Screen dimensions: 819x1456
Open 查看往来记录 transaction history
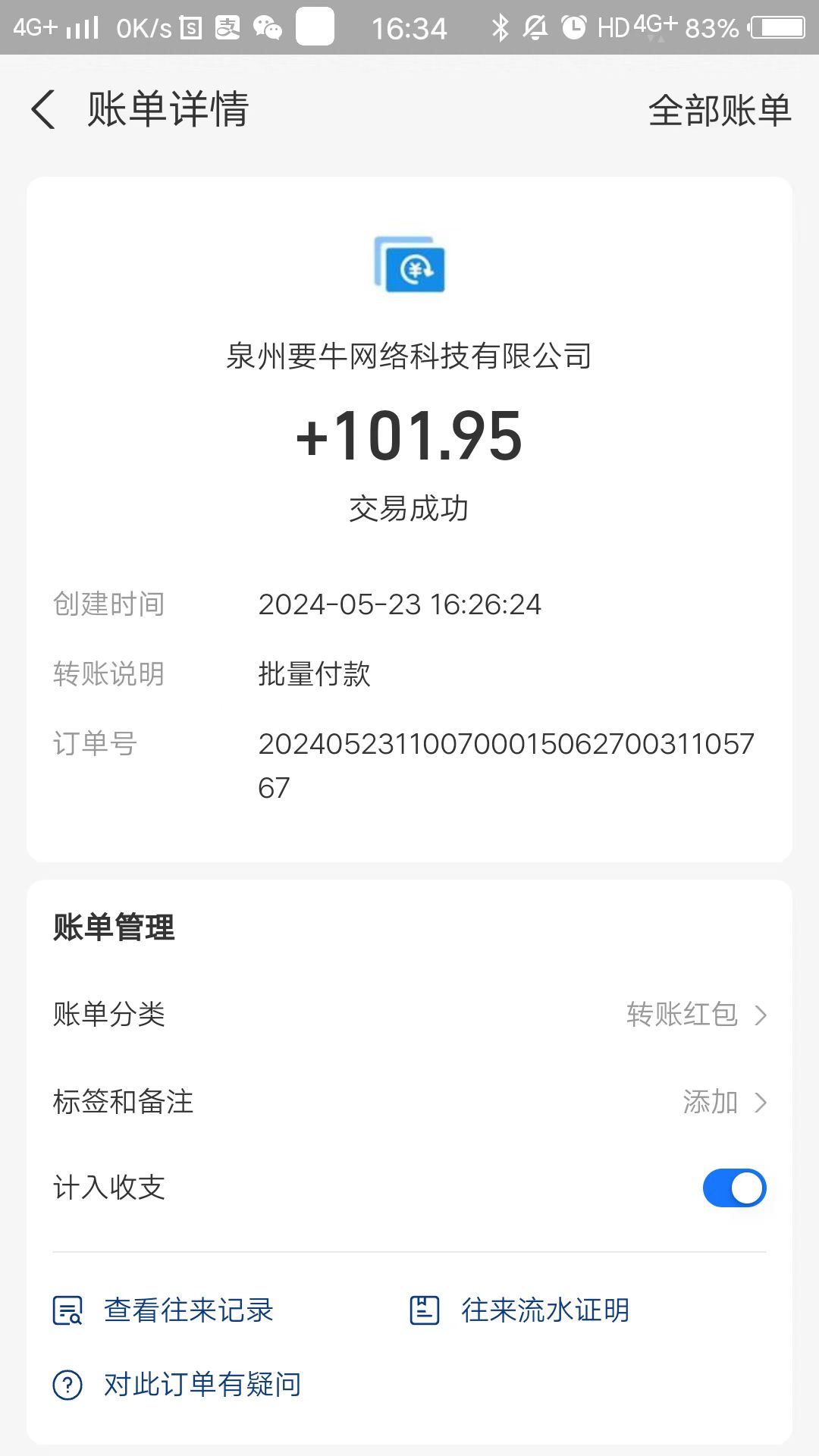point(163,1310)
